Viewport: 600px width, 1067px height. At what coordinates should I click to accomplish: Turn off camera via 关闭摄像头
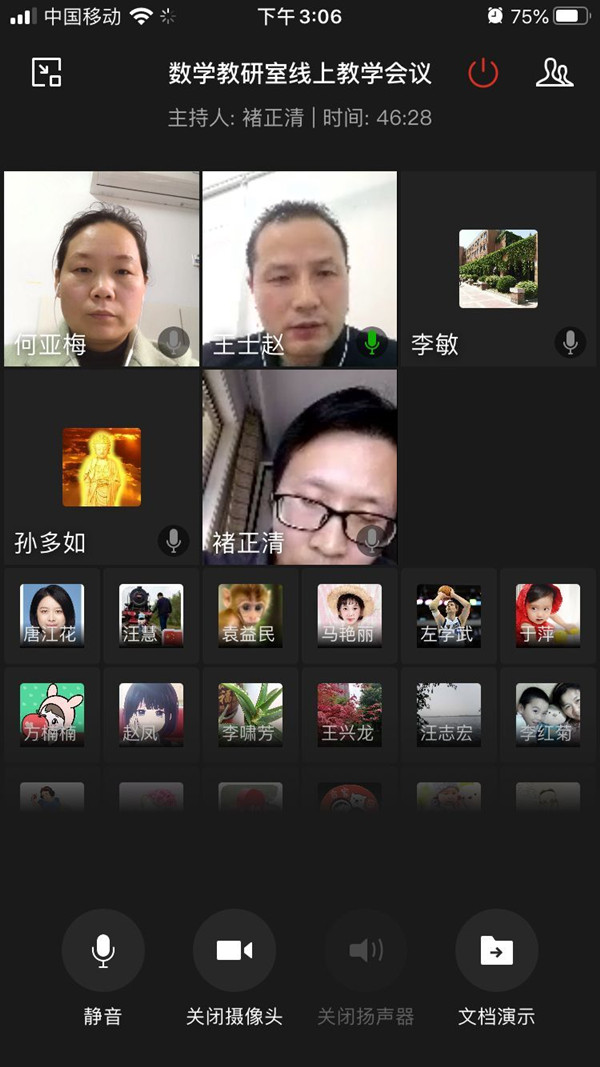[234, 950]
